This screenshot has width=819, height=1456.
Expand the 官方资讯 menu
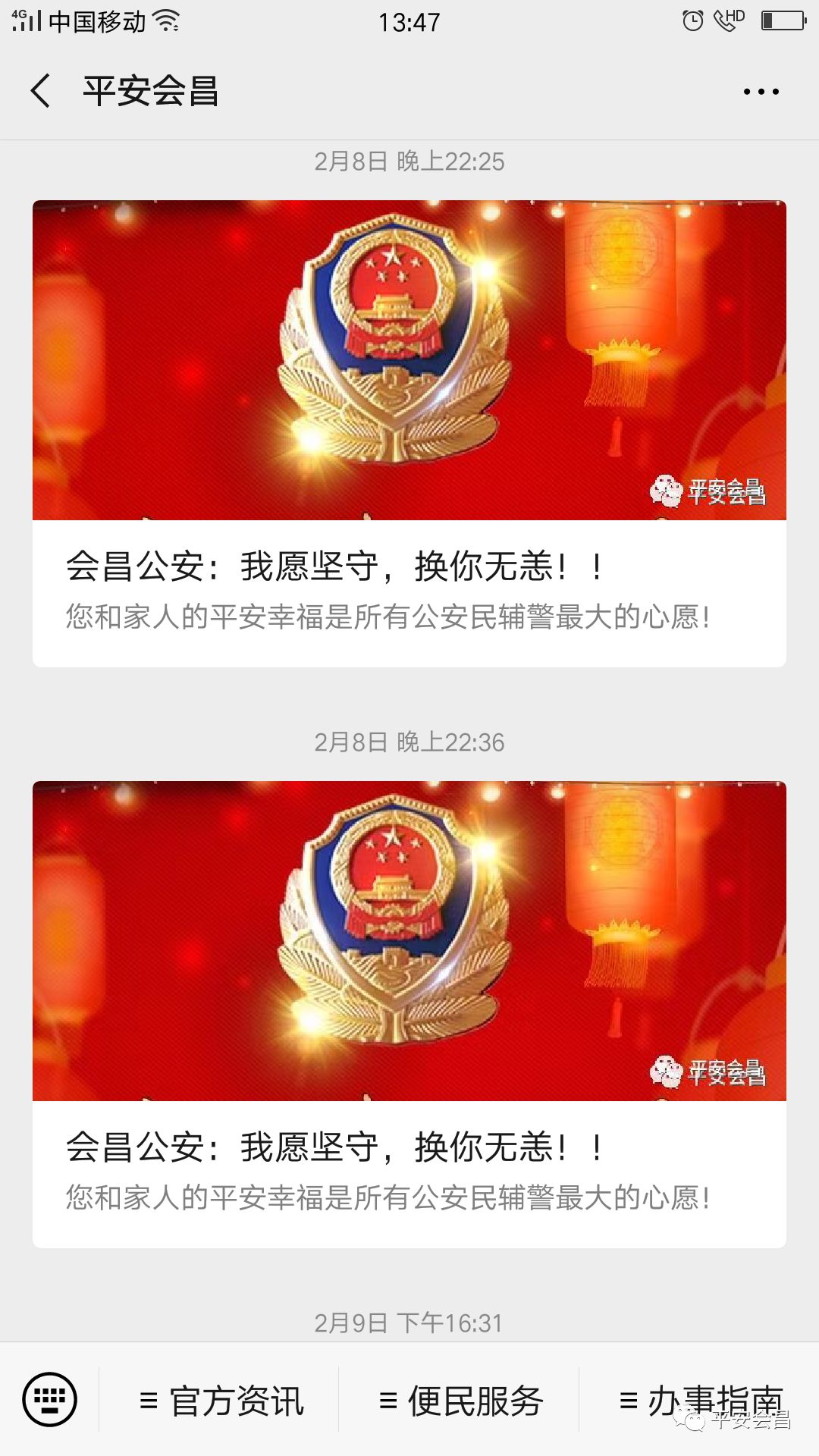221,1401
